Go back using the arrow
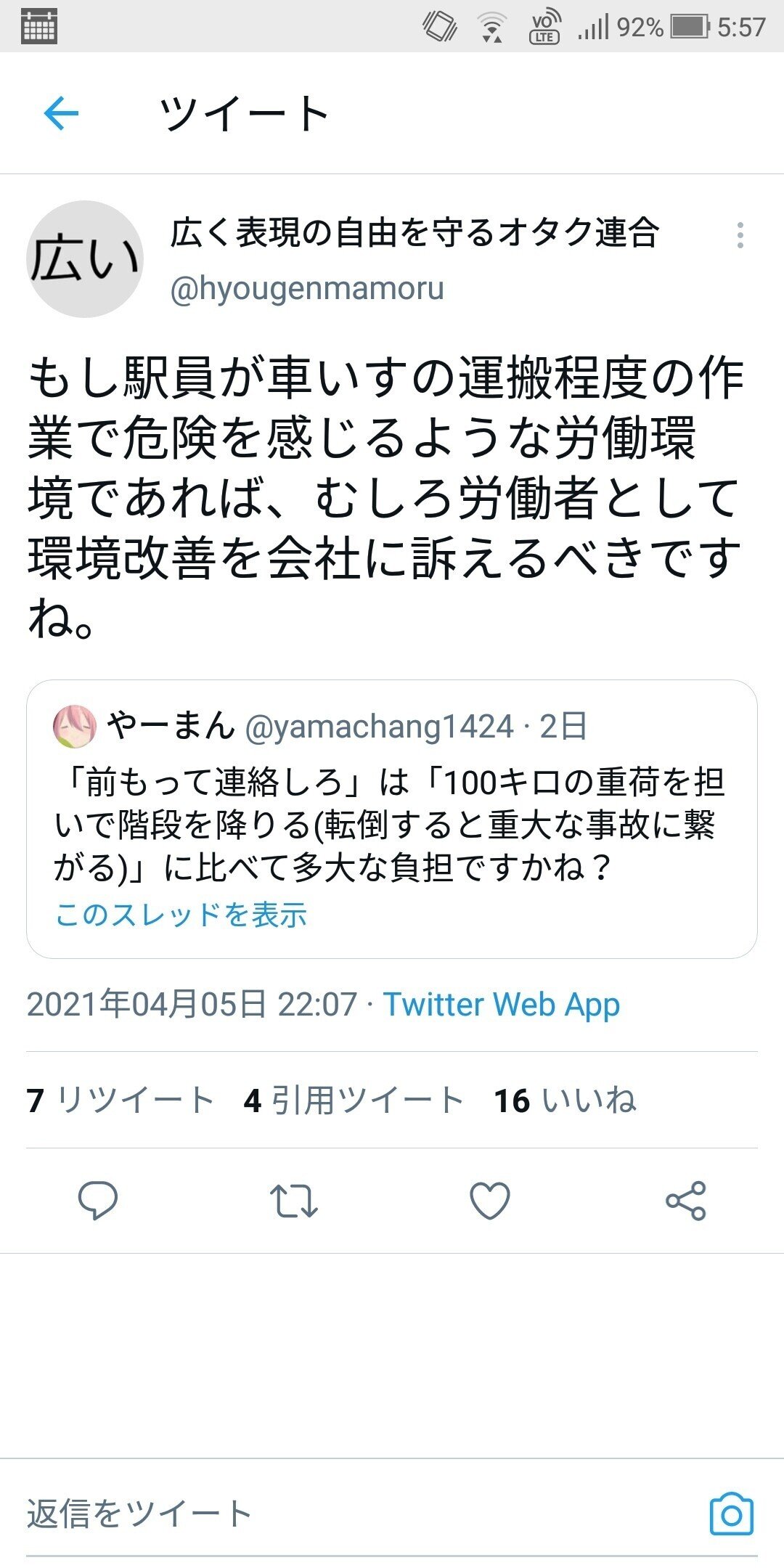 coord(61,113)
